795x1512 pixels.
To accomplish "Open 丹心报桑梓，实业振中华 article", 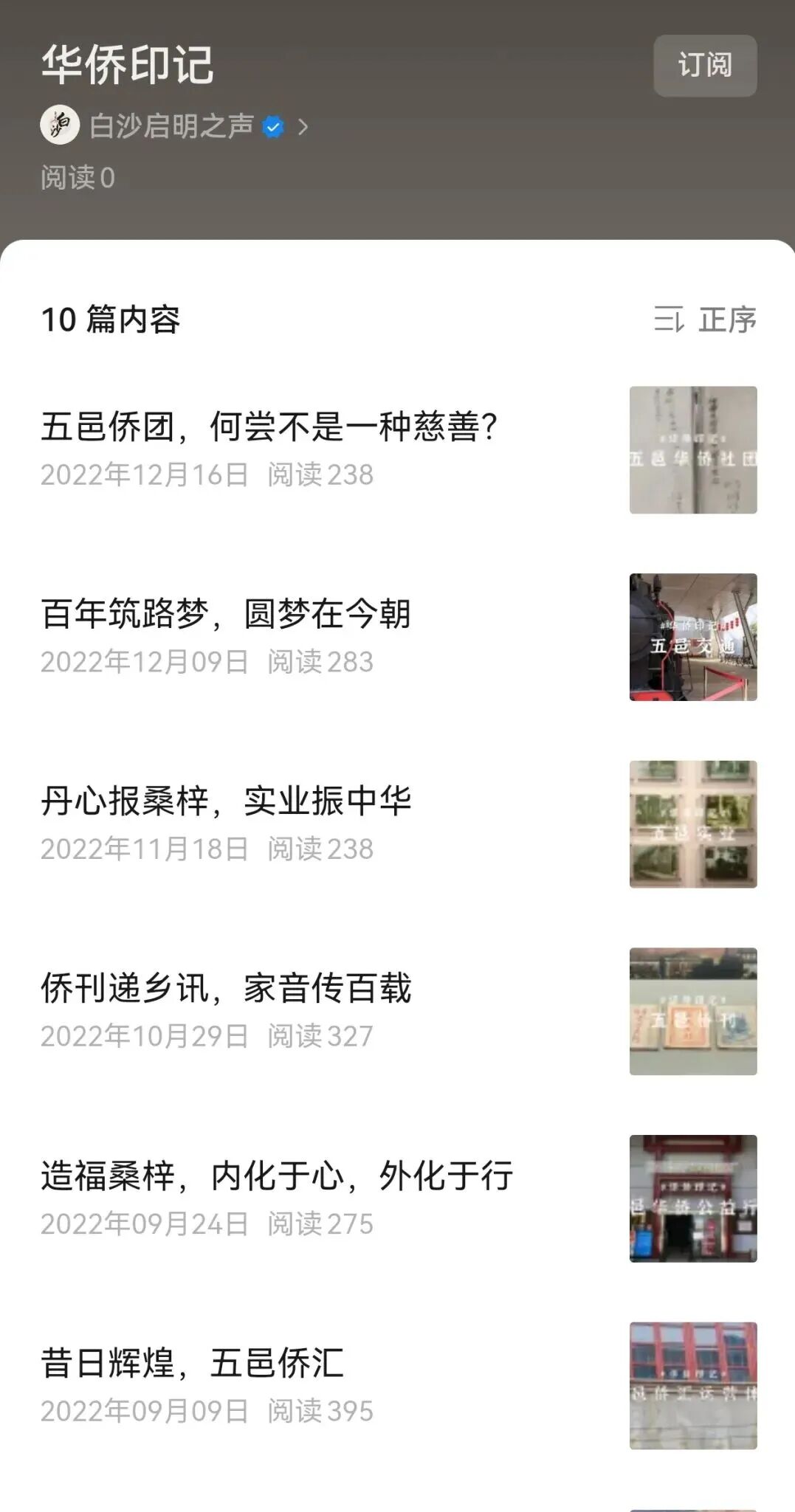I will (226, 801).
